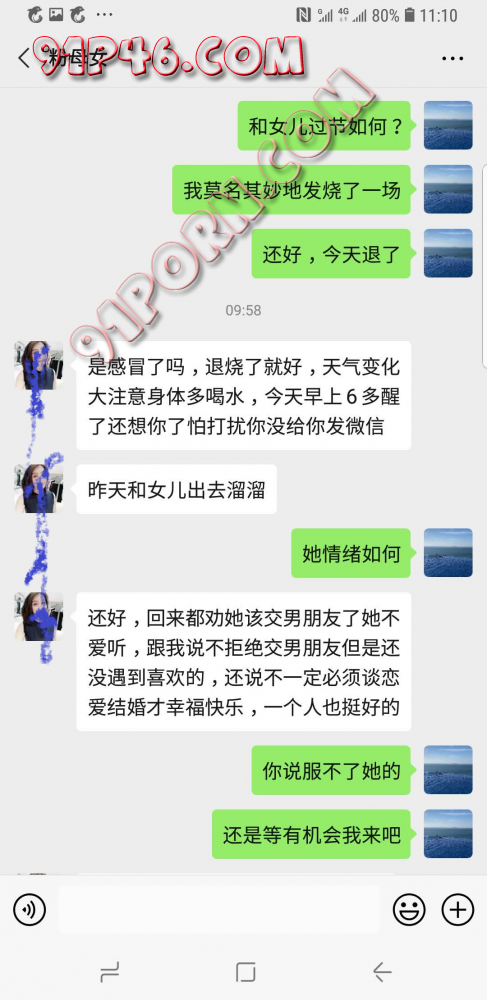487x1000 pixels.
Task: Open the three-dot chat options menu
Action: (x=453, y=59)
